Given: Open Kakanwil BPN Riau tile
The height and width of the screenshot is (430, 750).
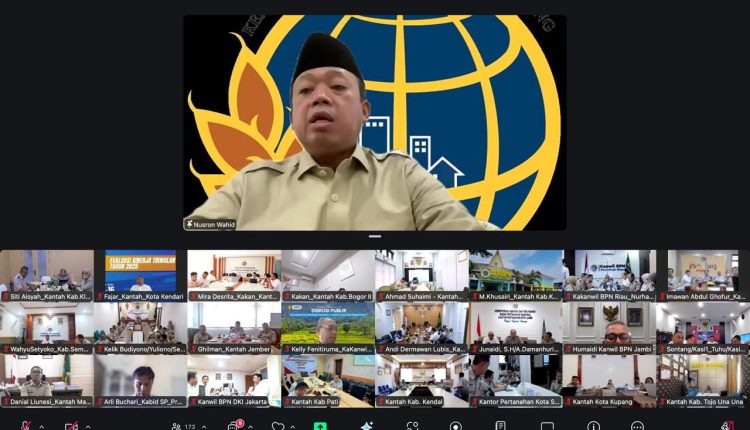Looking at the screenshot, I should (609, 272).
